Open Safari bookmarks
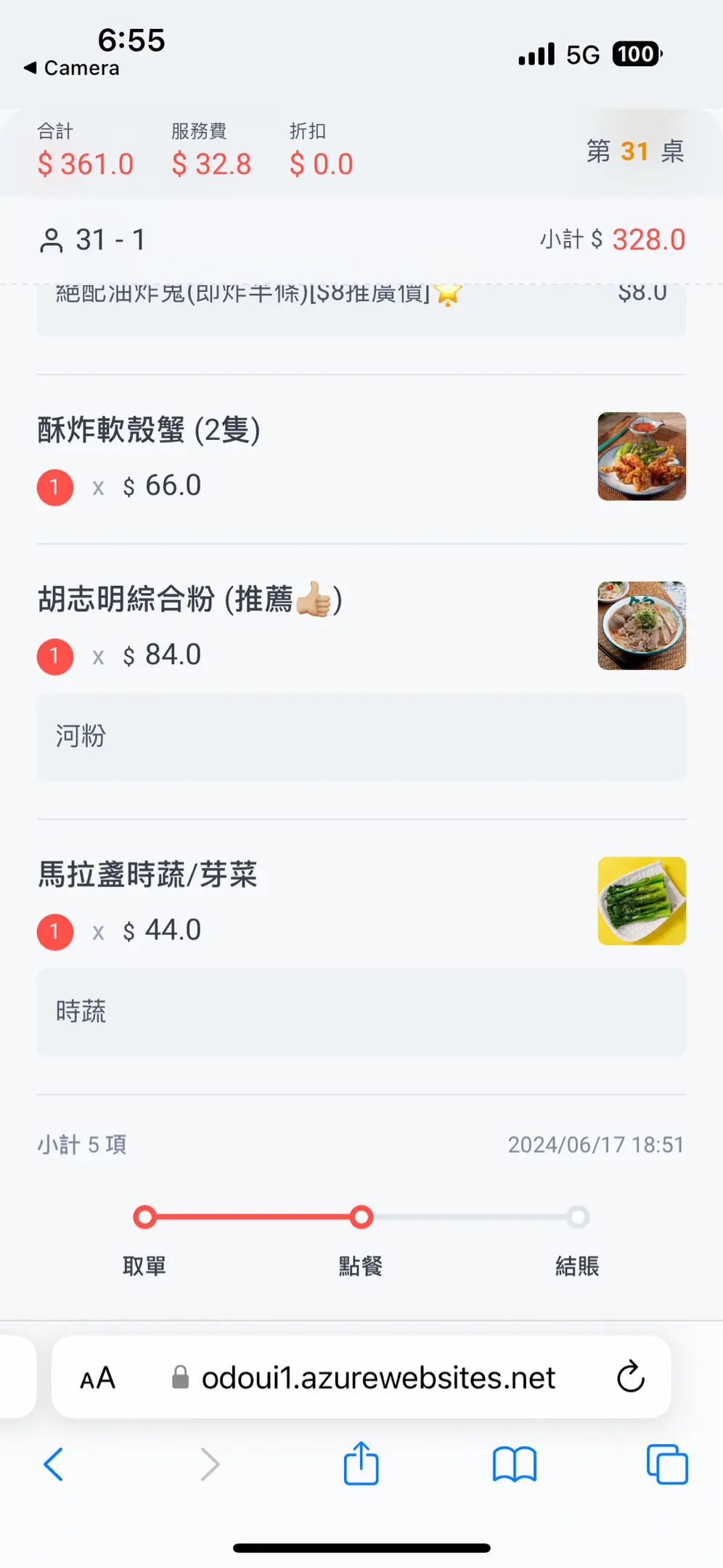723x1568 pixels. (x=514, y=1464)
